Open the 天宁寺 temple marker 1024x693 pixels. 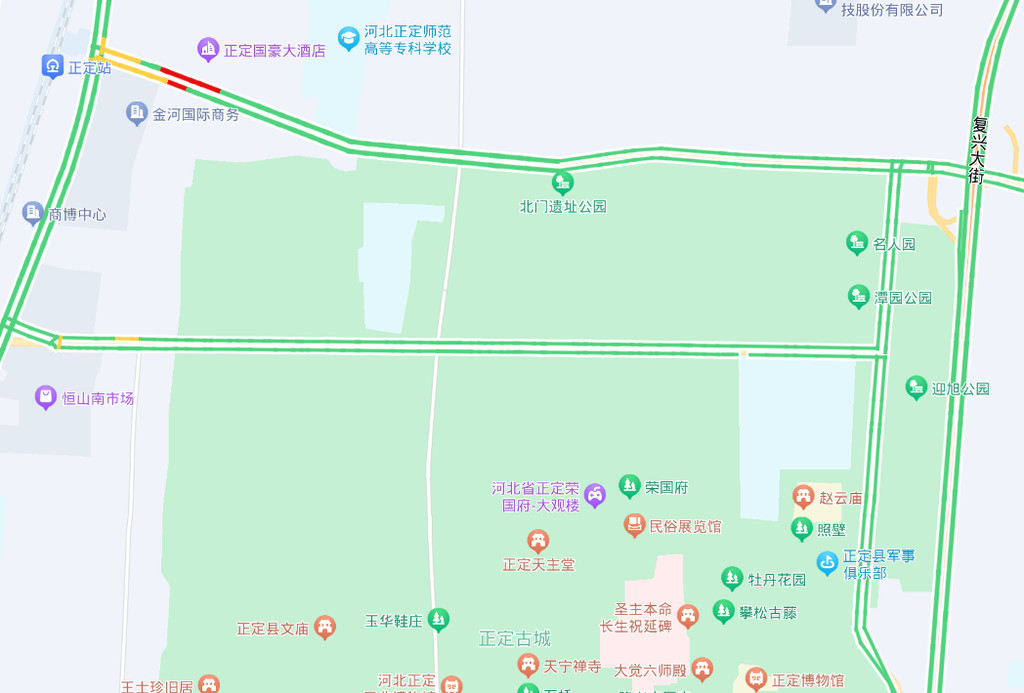[x=528, y=665]
